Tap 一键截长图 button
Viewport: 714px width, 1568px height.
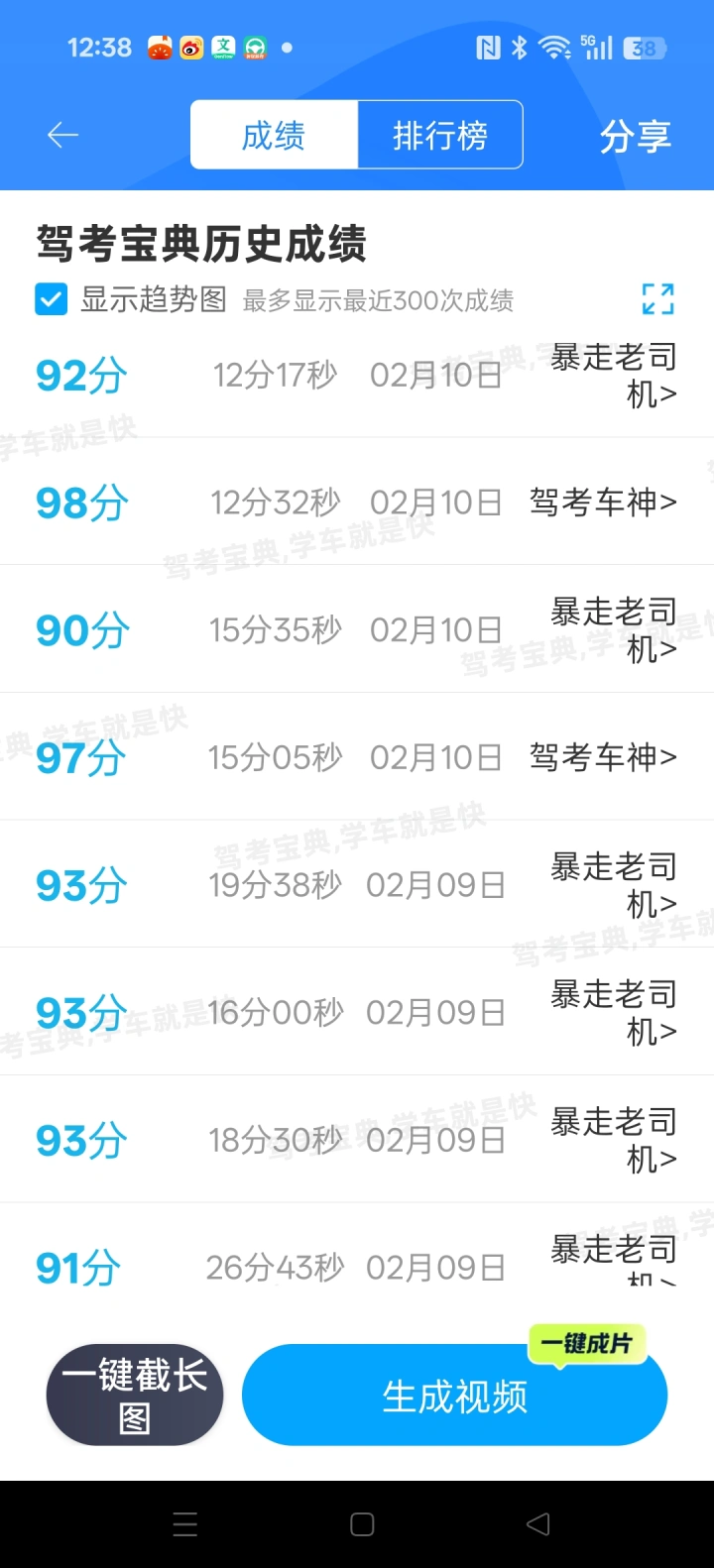point(134,1396)
